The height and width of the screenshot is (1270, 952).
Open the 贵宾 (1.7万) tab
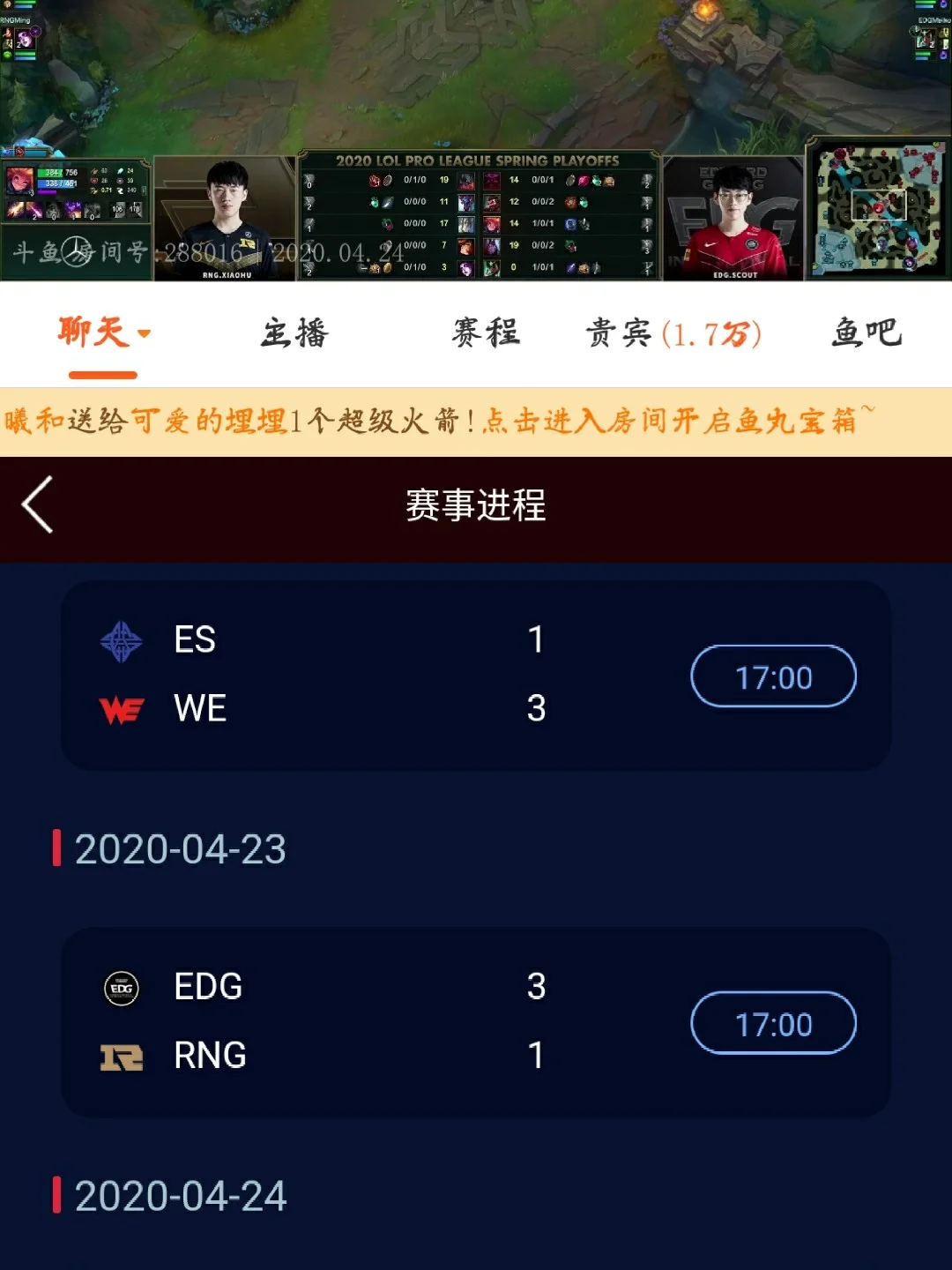pos(674,333)
